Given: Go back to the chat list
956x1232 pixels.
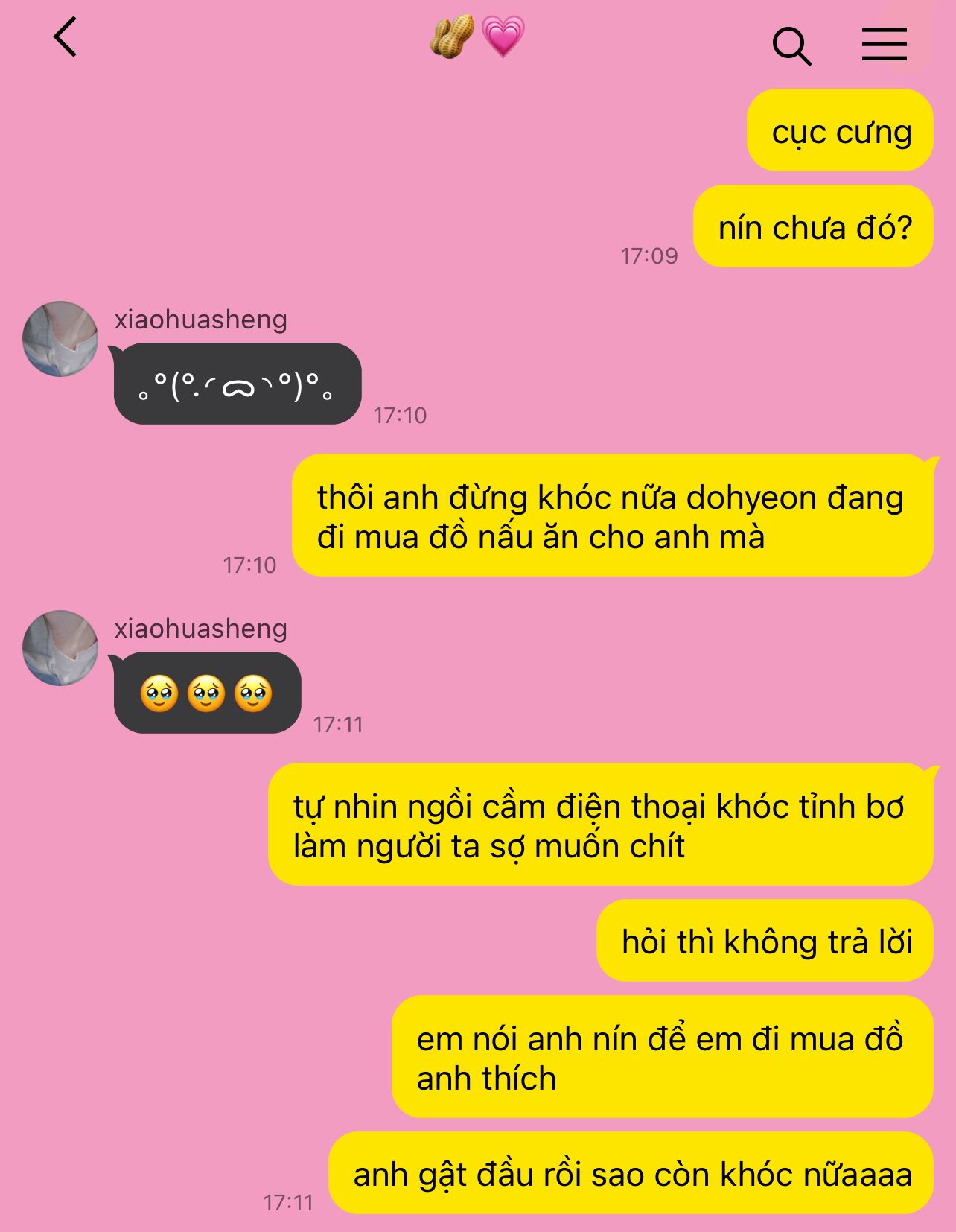Looking at the screenshot, I should [x=66, y=37].
